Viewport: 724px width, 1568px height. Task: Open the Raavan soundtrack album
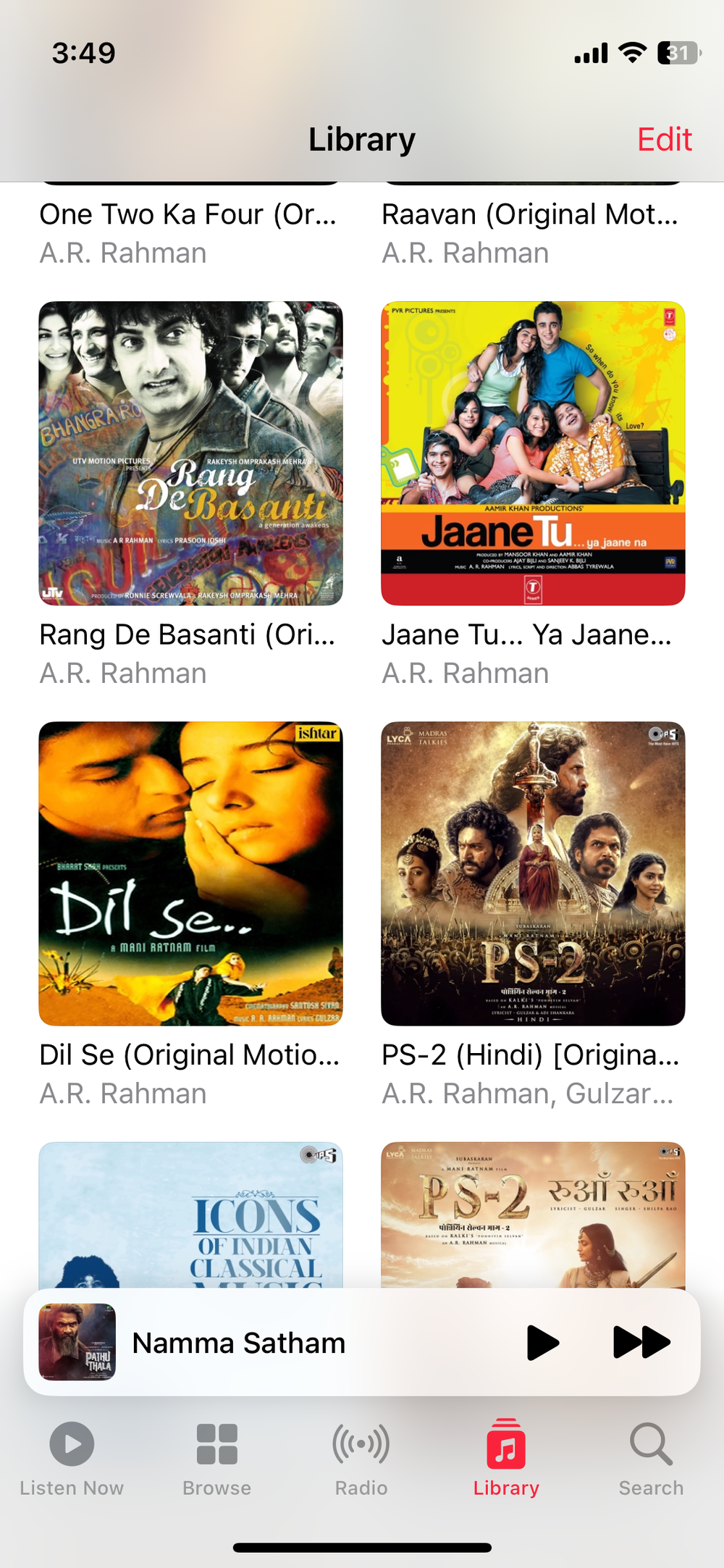pos(530,215)
